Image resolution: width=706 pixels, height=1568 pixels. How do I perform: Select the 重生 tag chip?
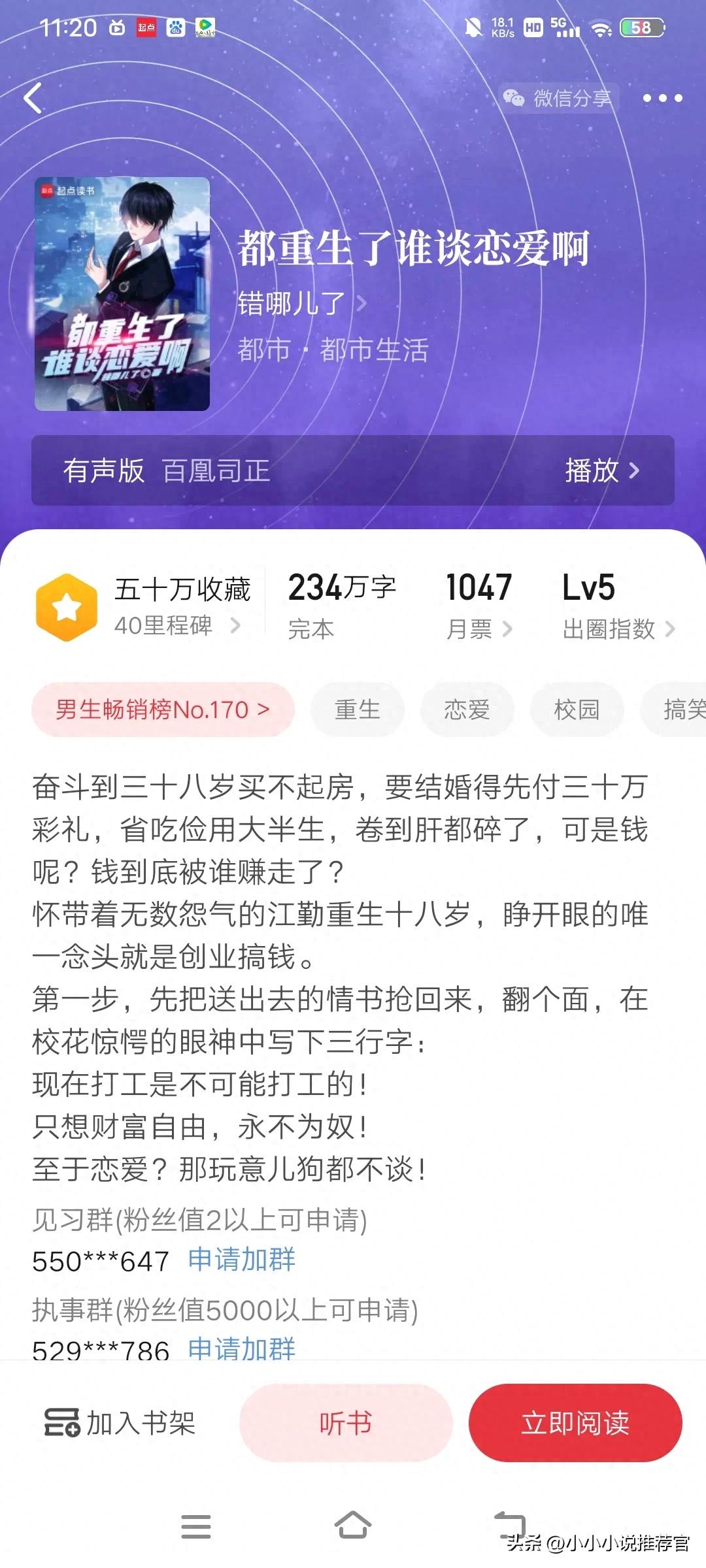357,710
